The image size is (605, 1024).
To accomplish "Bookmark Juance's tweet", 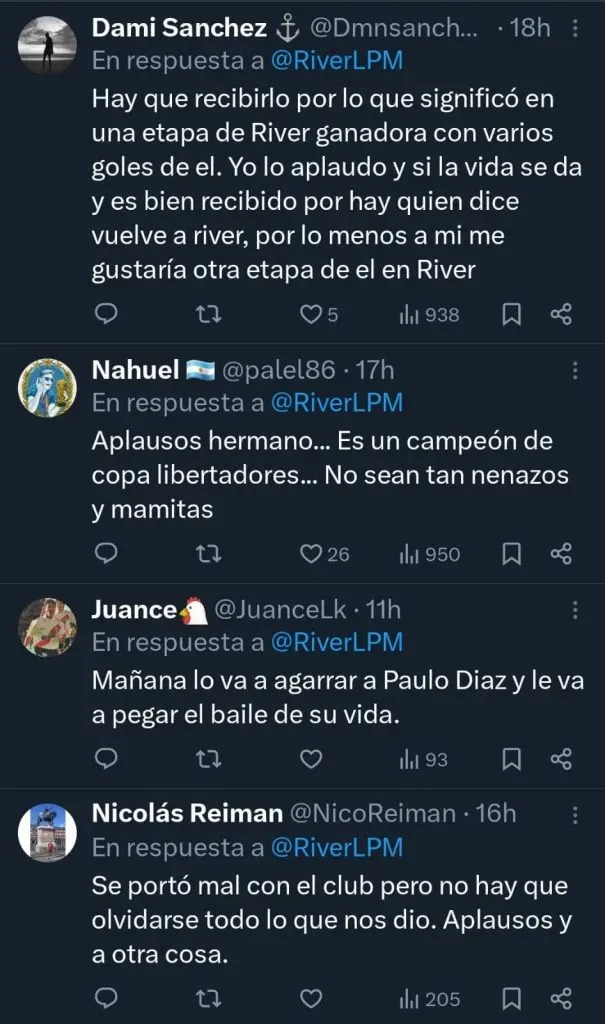I will (x=511, y=759).
